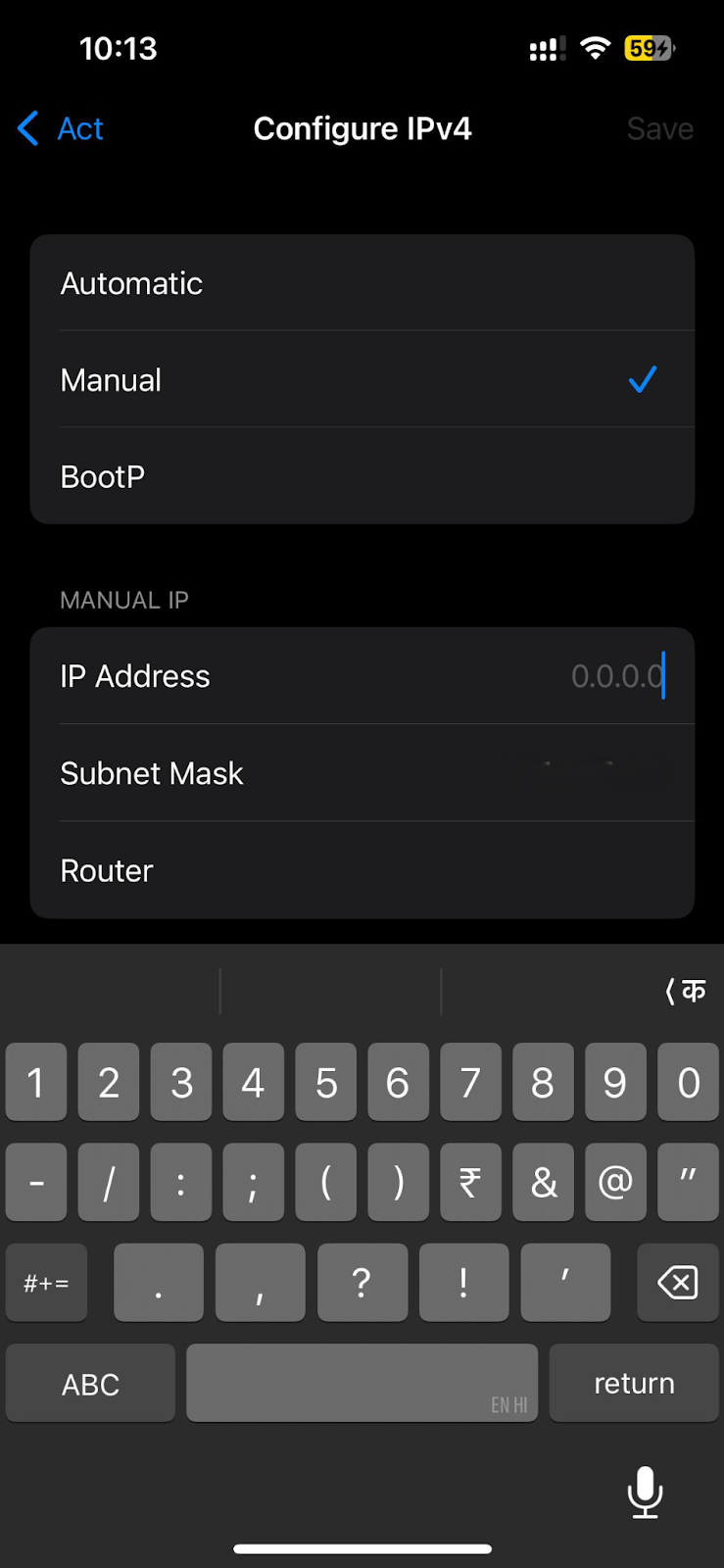Screen dimensions: 724x1568
Task: Hit the backspace key
Action: [x=678, y=1283]
